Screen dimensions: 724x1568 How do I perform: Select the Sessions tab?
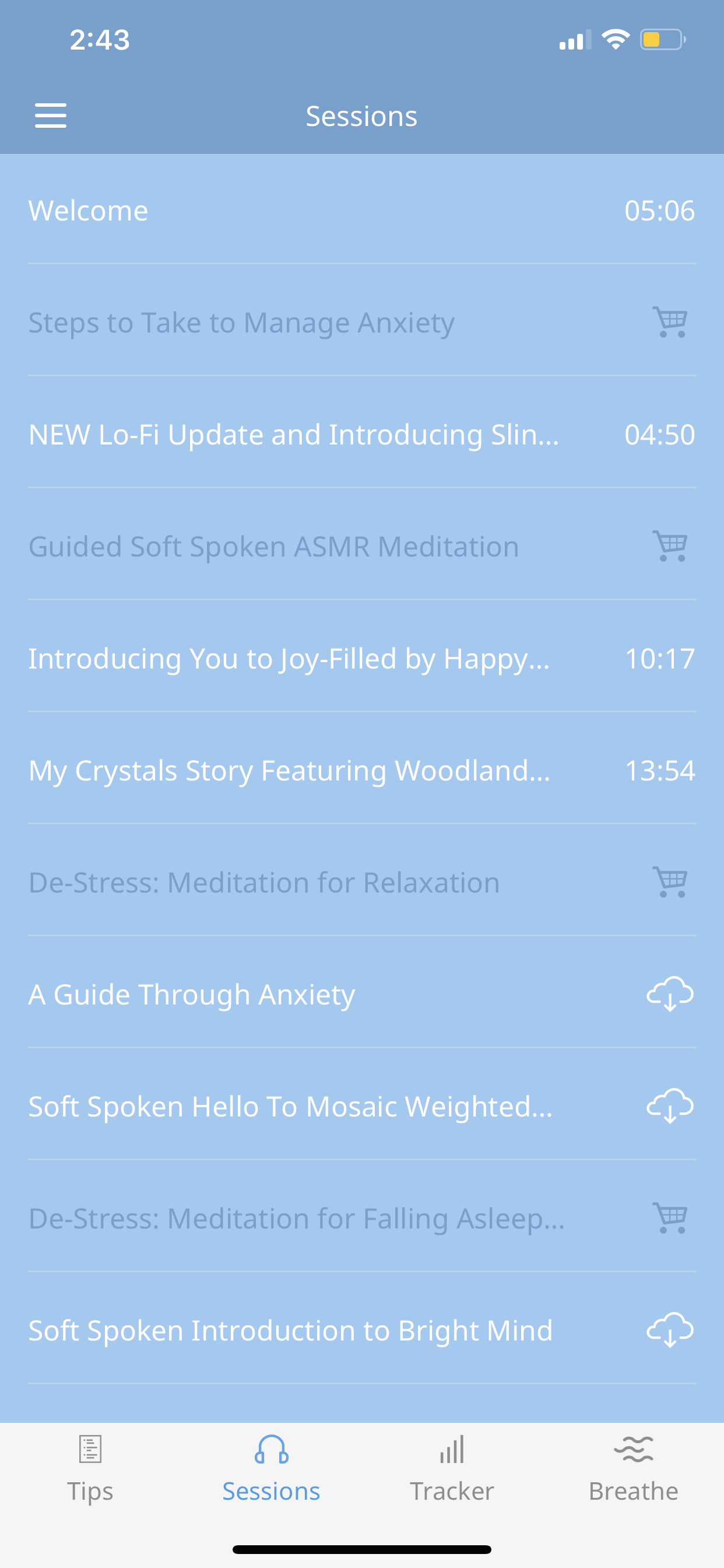[x=271, y=1468]
